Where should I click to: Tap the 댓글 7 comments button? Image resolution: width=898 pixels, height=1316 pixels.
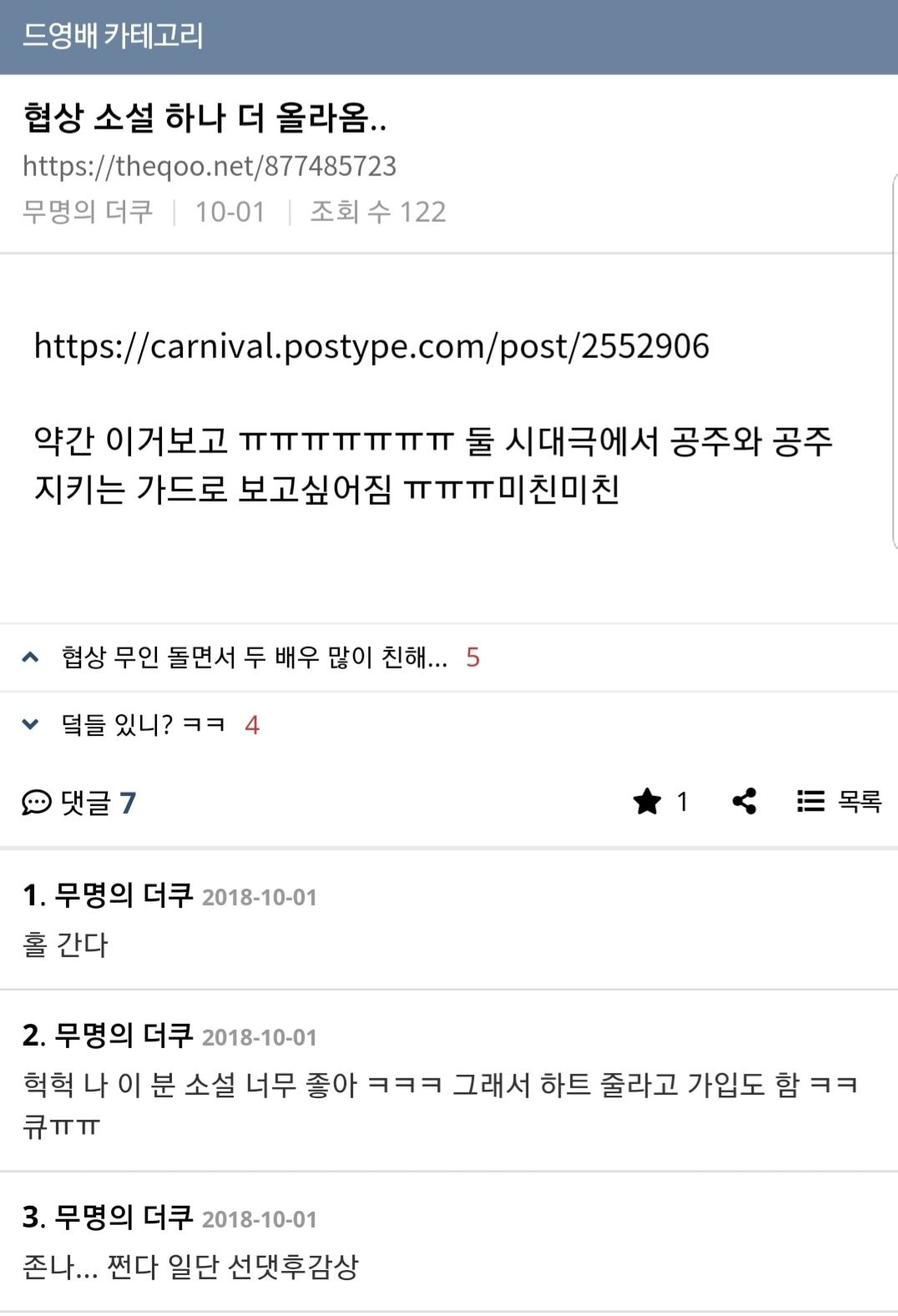(x=79, y=802)
